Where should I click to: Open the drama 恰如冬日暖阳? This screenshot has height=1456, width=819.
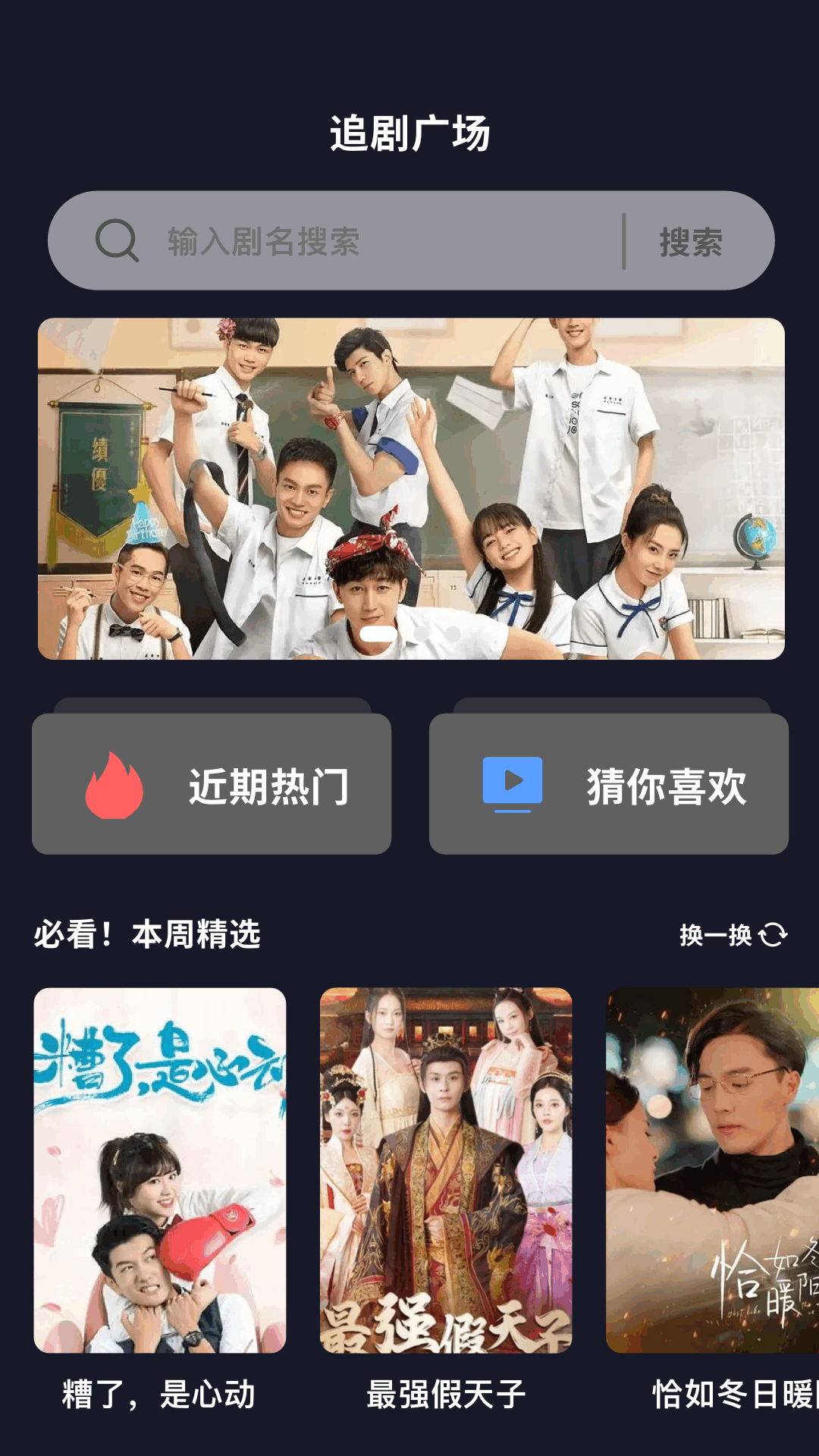click(x=713, y=1170)
